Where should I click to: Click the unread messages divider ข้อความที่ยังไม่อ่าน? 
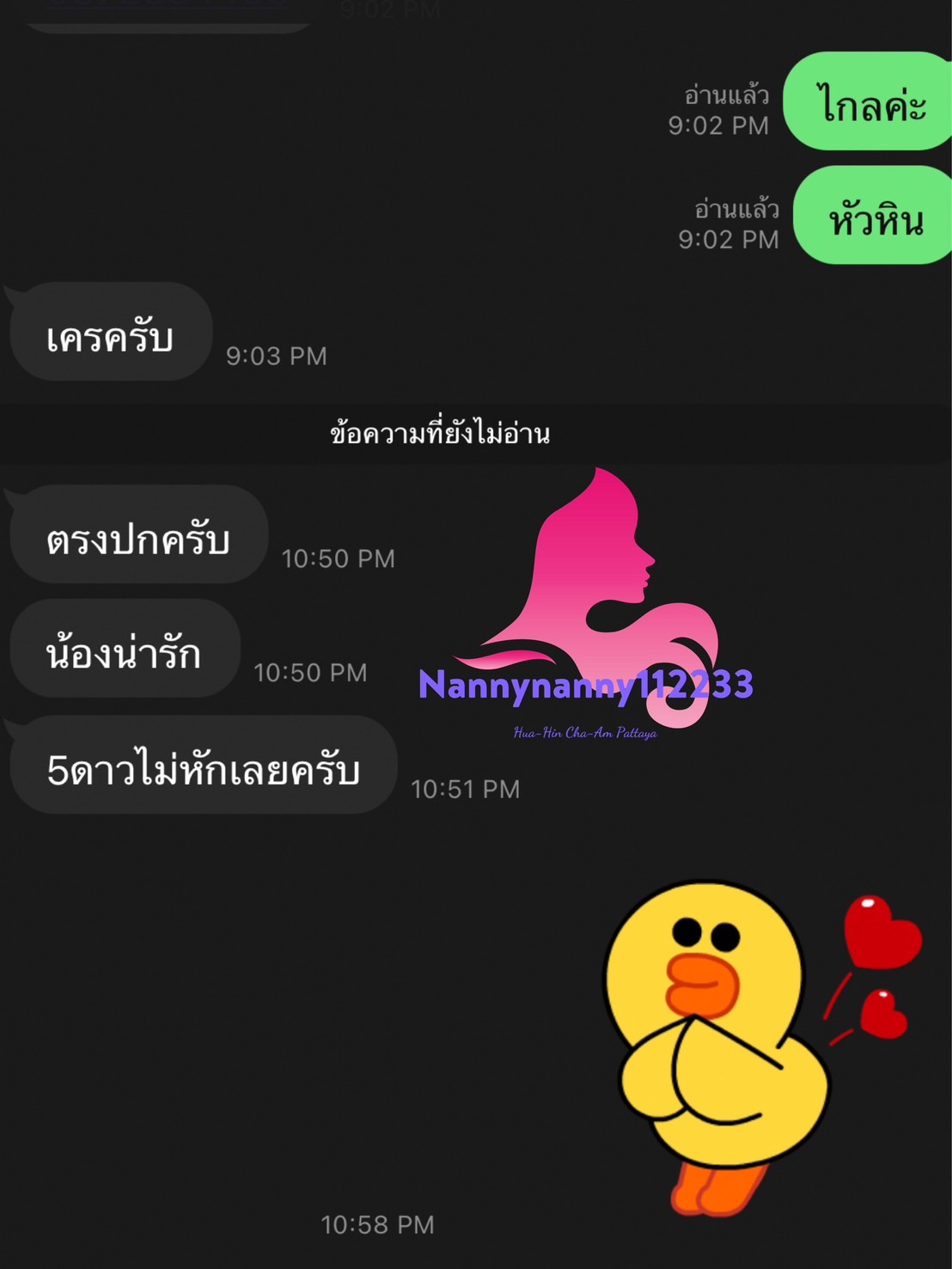pos(441,434)
